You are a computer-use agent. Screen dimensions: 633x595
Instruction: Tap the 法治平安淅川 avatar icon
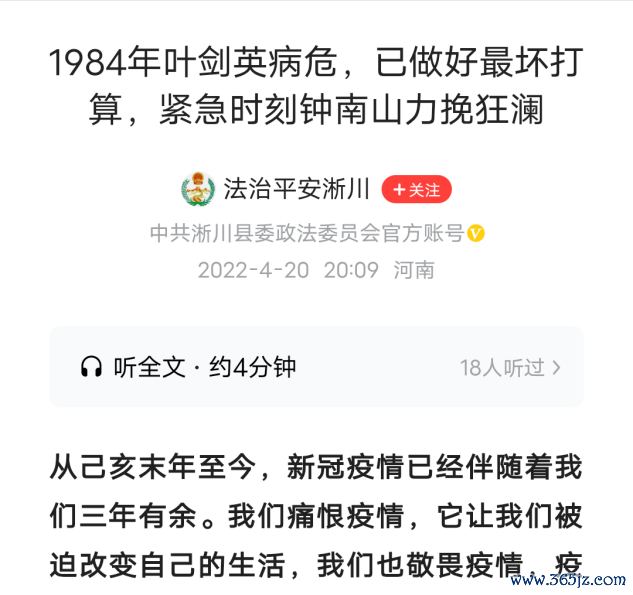(x=197, y=189)
